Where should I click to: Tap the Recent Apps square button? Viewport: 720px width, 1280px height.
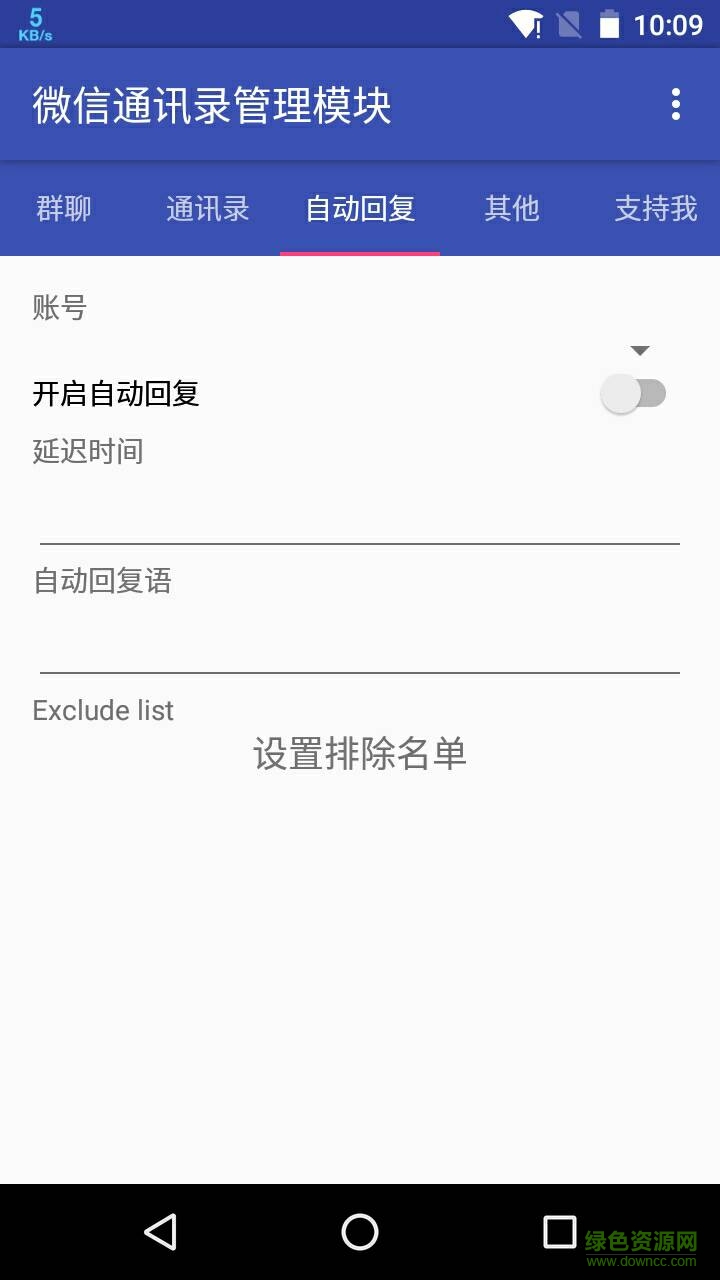pos(559,1232)
